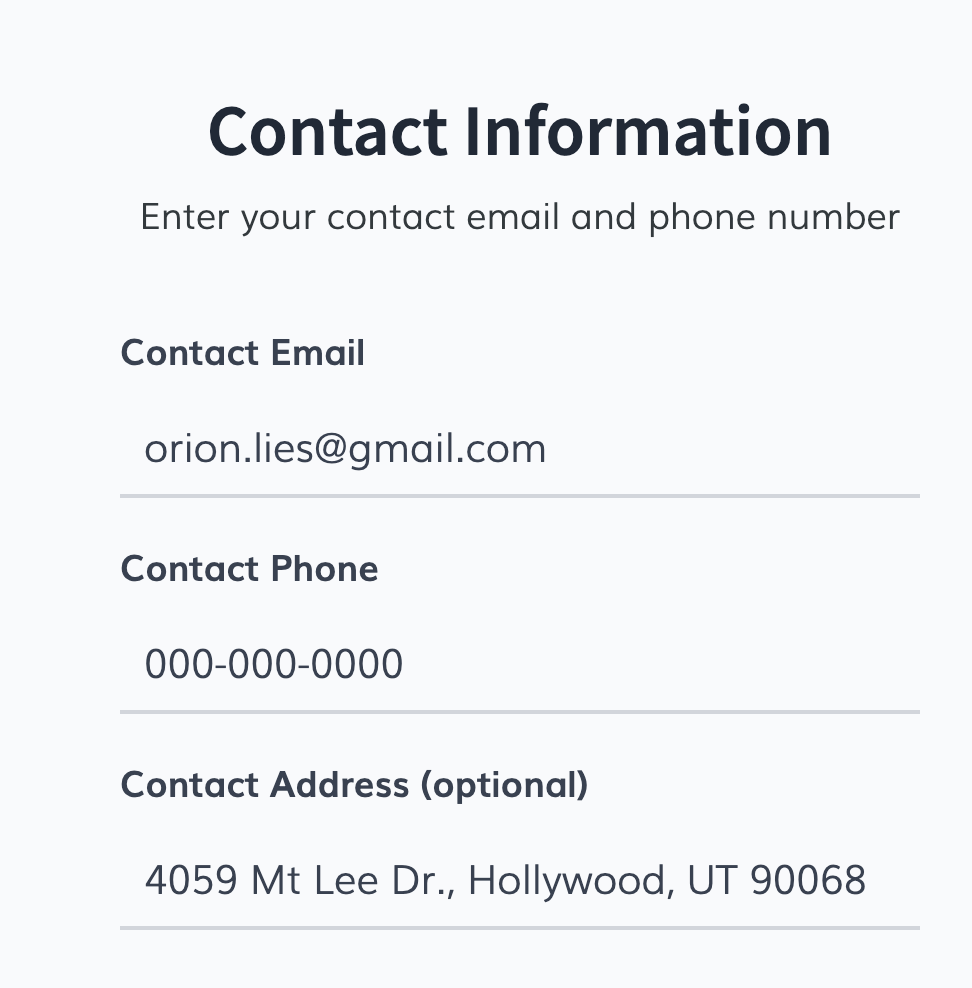Select the Contact Address input
Viewport: 972px width, 988px height.
(x=518, y=881)
